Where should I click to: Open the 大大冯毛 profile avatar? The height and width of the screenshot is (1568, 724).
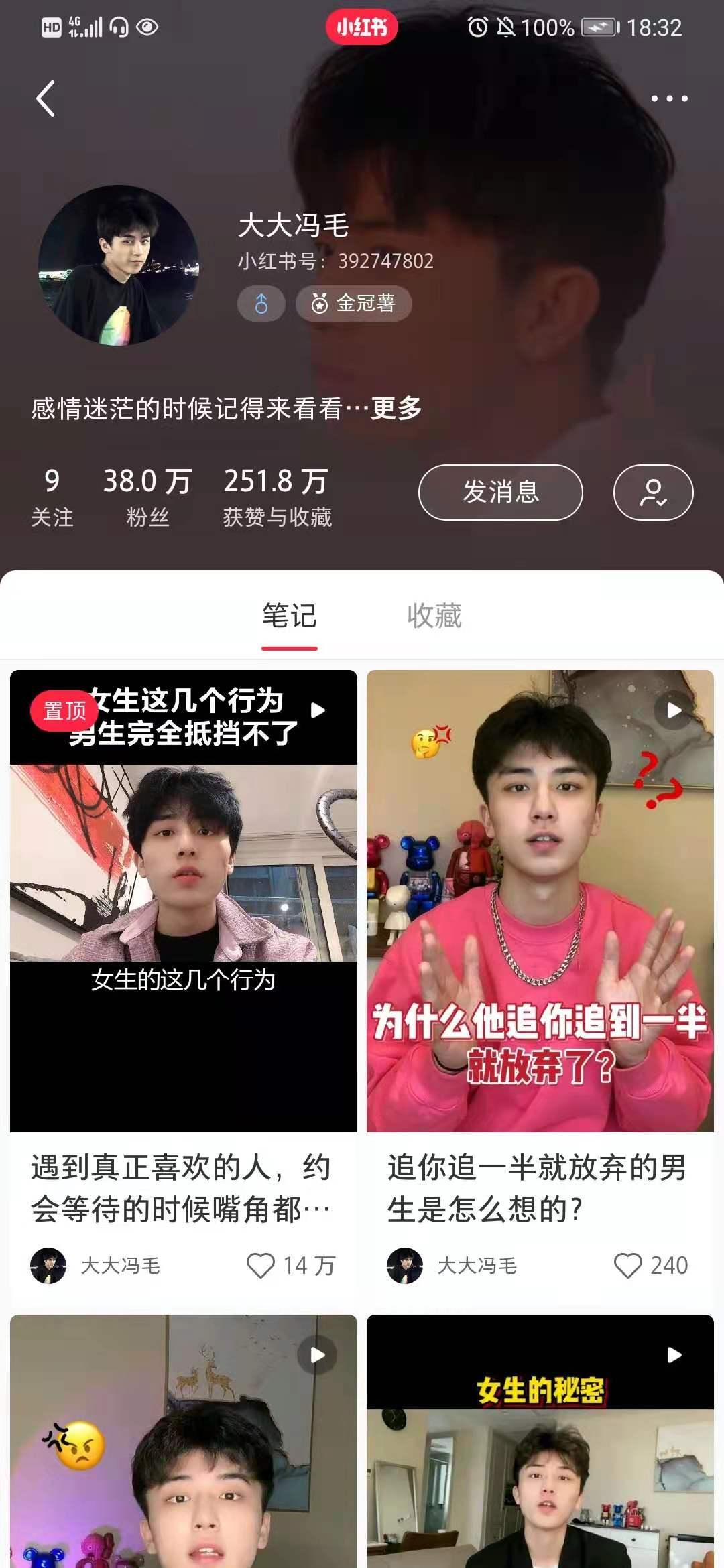click(119, 265)
